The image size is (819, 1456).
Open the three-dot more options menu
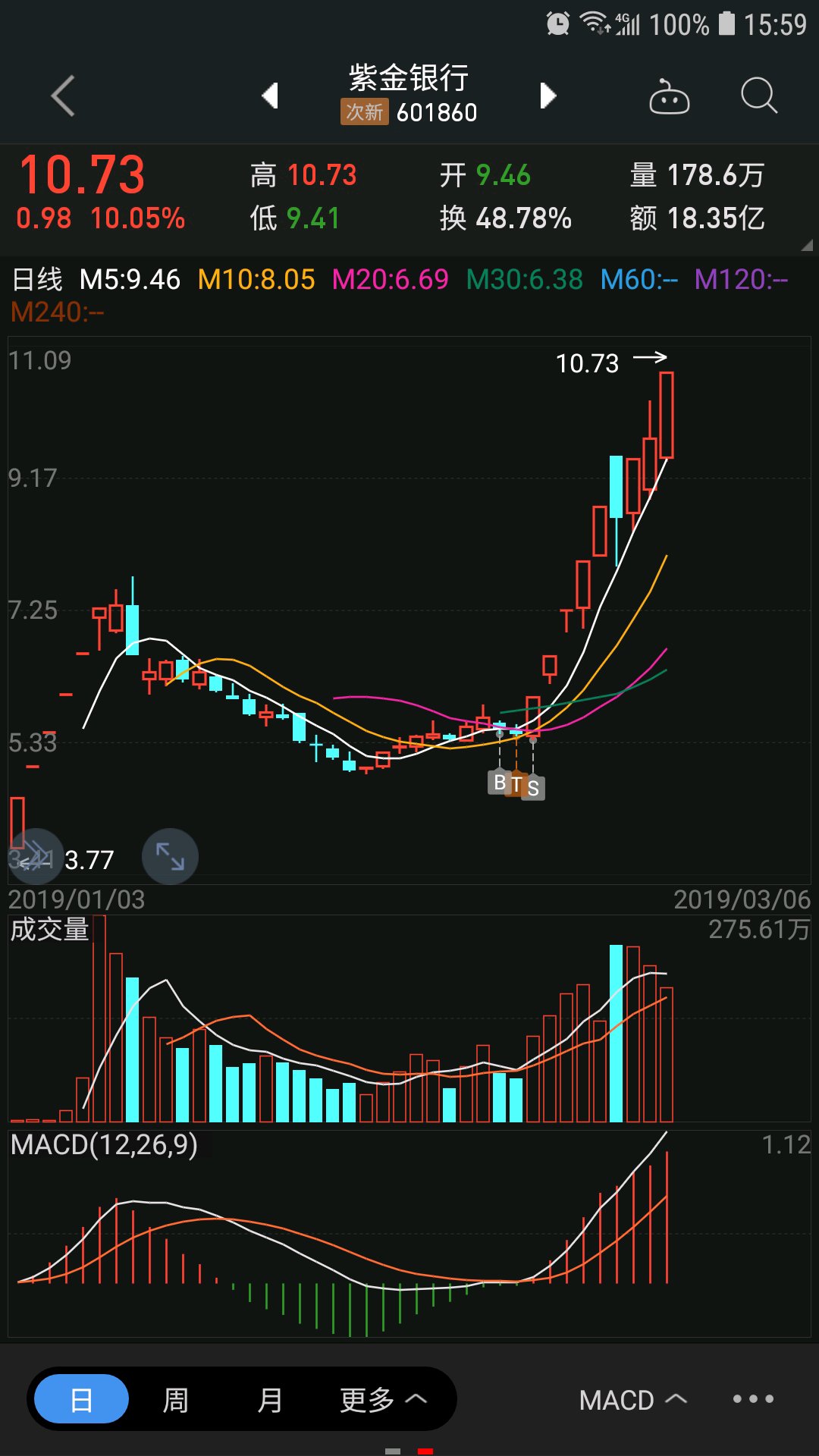(753, 1399)
